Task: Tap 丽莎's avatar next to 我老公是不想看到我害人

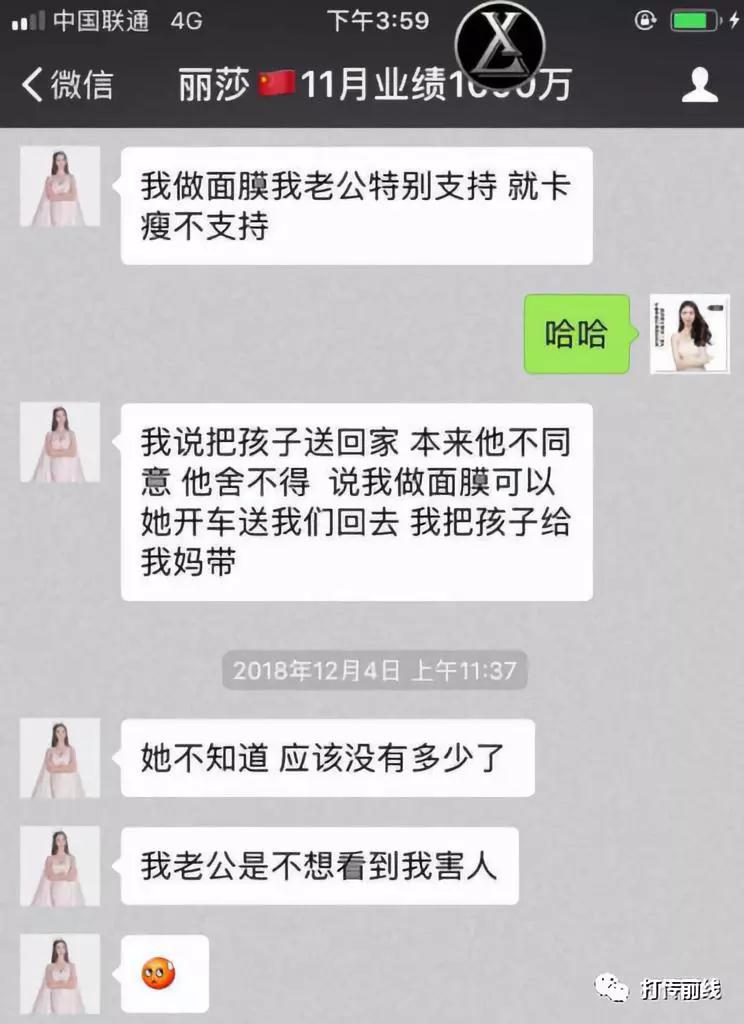Action: (60, 866)
